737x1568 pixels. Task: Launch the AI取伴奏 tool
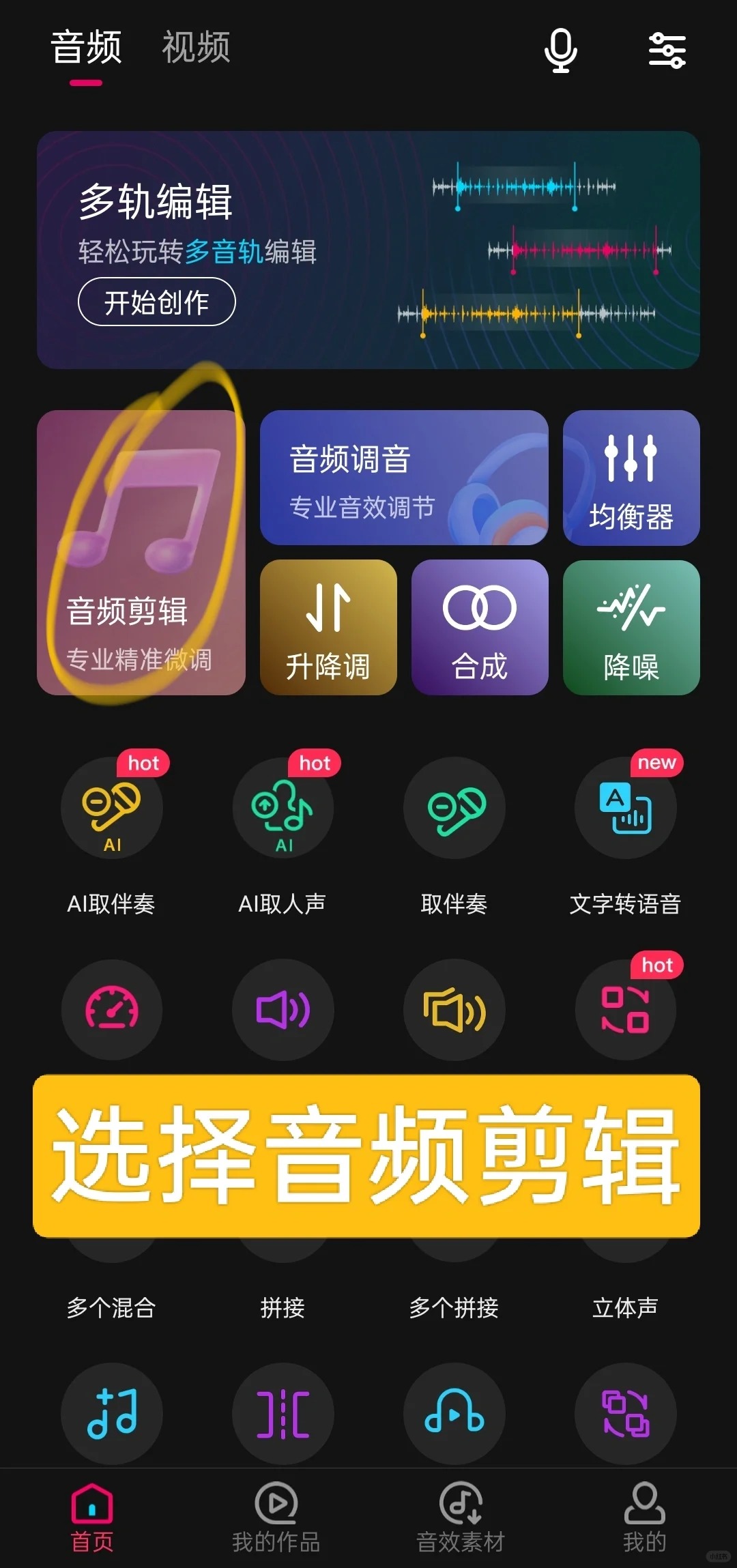click(111, 808)
